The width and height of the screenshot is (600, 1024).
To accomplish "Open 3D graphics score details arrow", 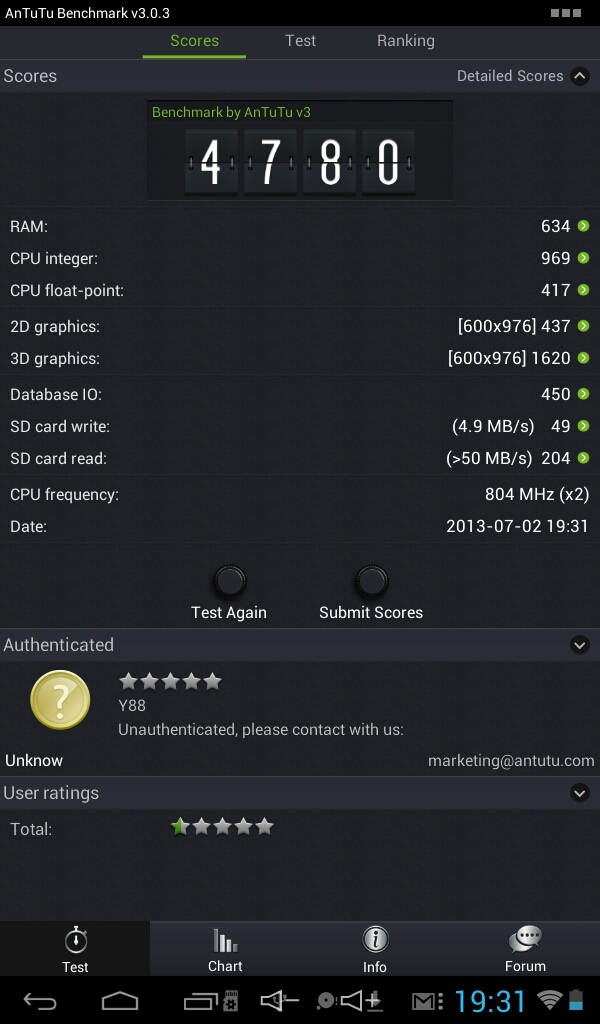I will tap(584, 358).
